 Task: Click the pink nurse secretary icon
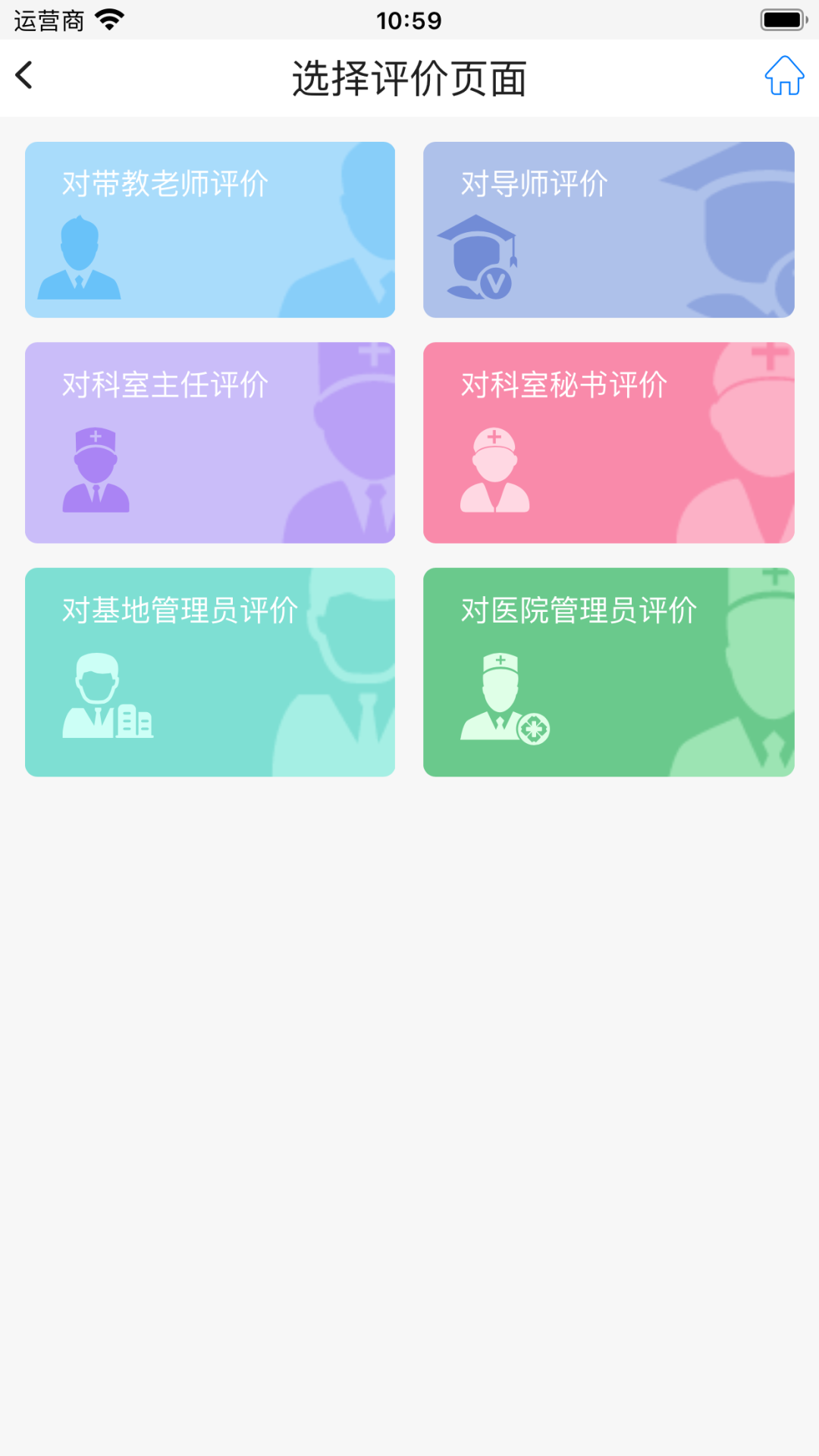tap(494, 470)
